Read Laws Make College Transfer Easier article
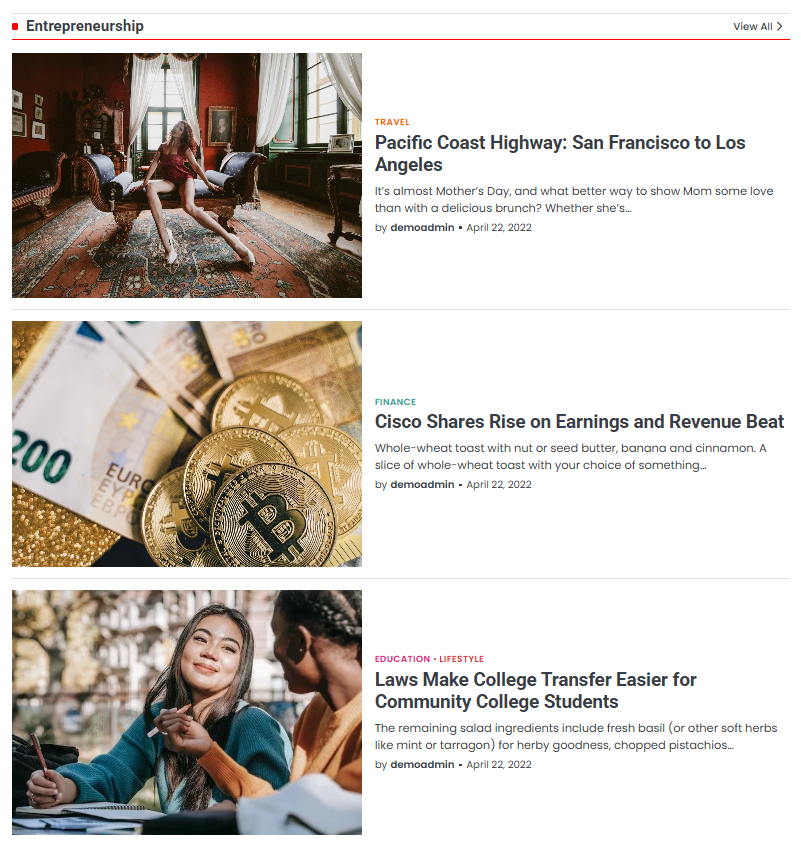 [x=535, y=691]
